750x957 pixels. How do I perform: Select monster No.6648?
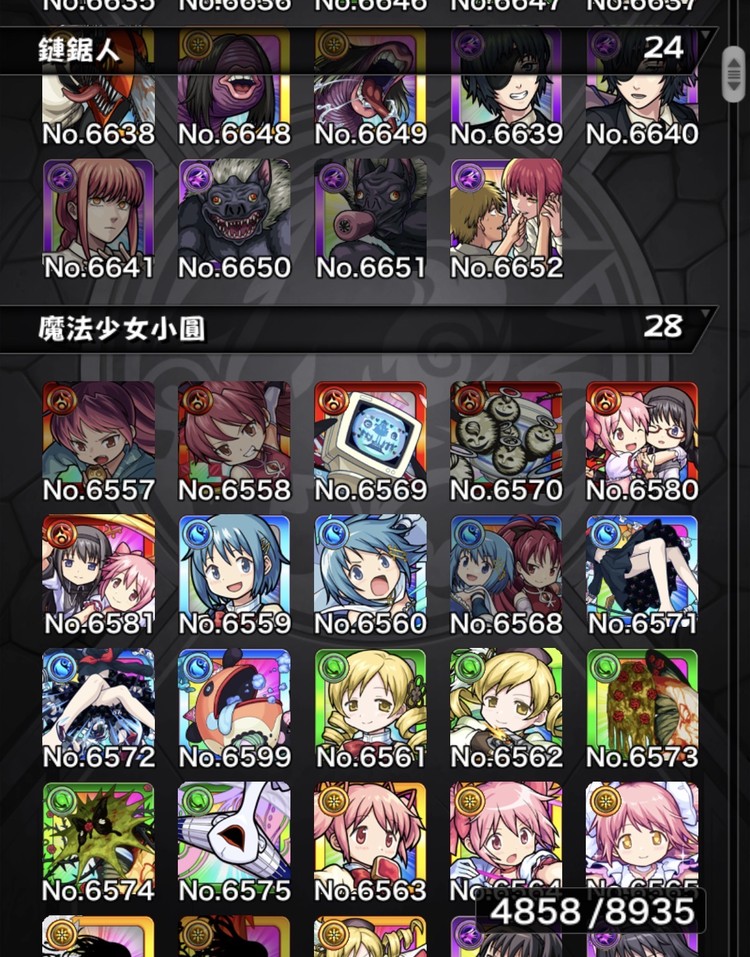pos(234,88)
